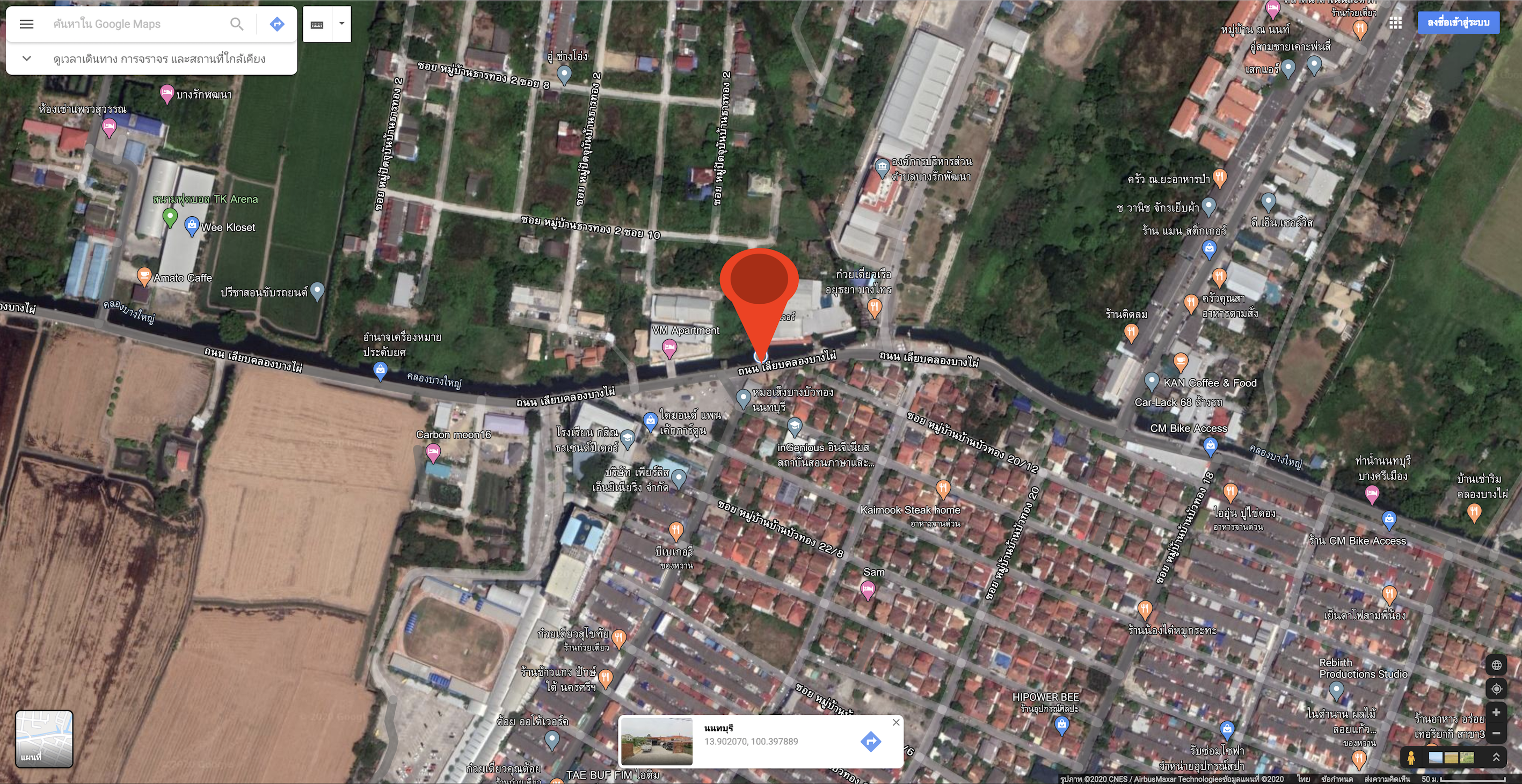
Task: Show your current location
Action: tap(1496, 688)
